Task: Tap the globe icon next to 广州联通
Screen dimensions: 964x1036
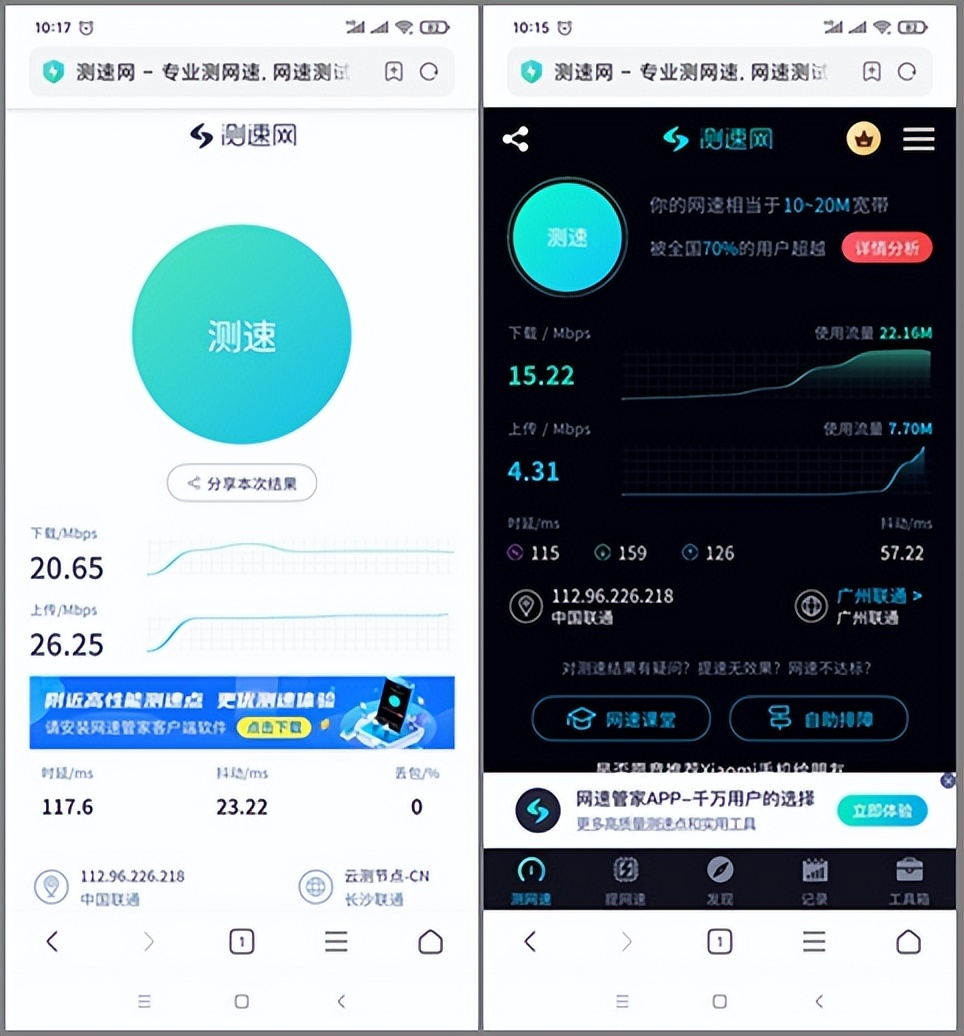Action: click(x=811, y=606)
